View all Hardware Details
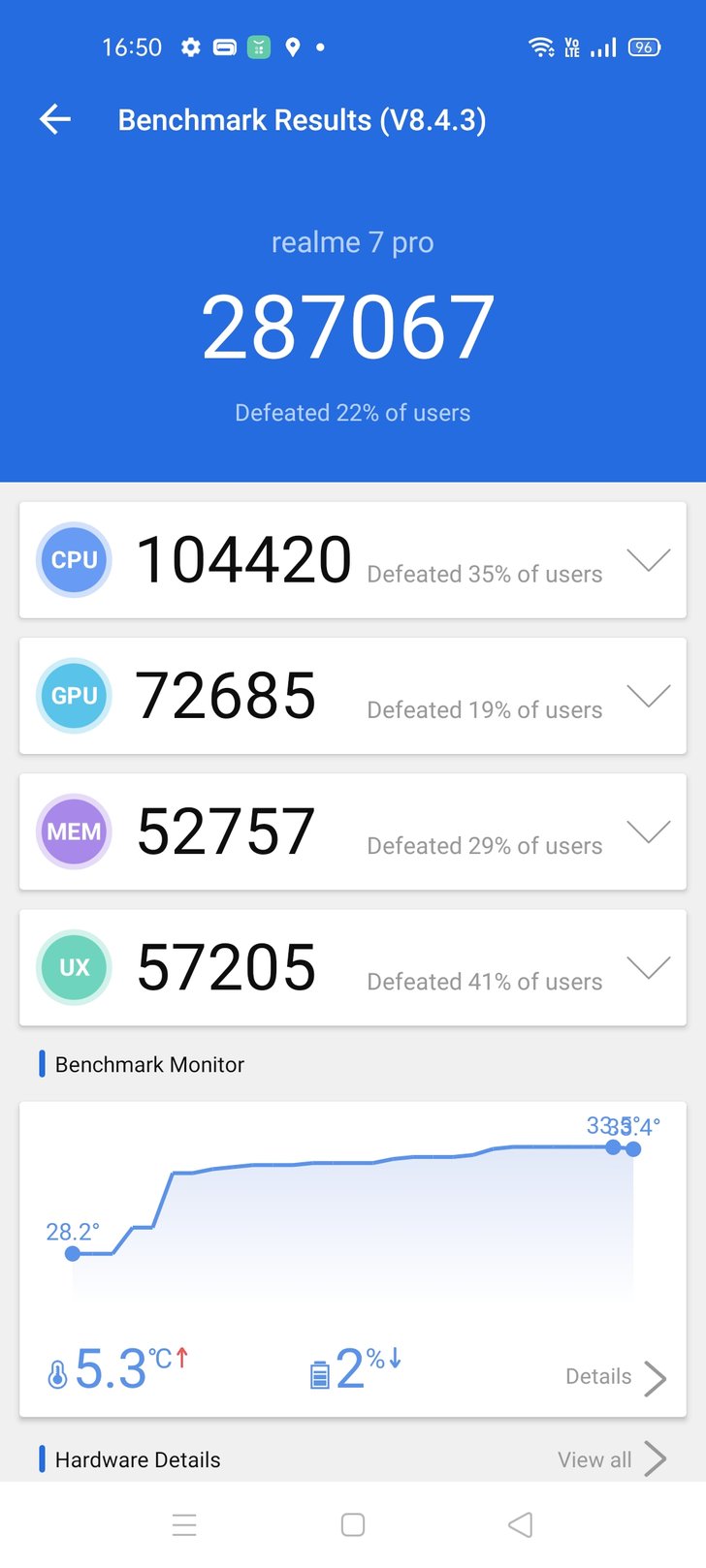The height and width of the screenshot is (1568, 706). point(612,1459)
